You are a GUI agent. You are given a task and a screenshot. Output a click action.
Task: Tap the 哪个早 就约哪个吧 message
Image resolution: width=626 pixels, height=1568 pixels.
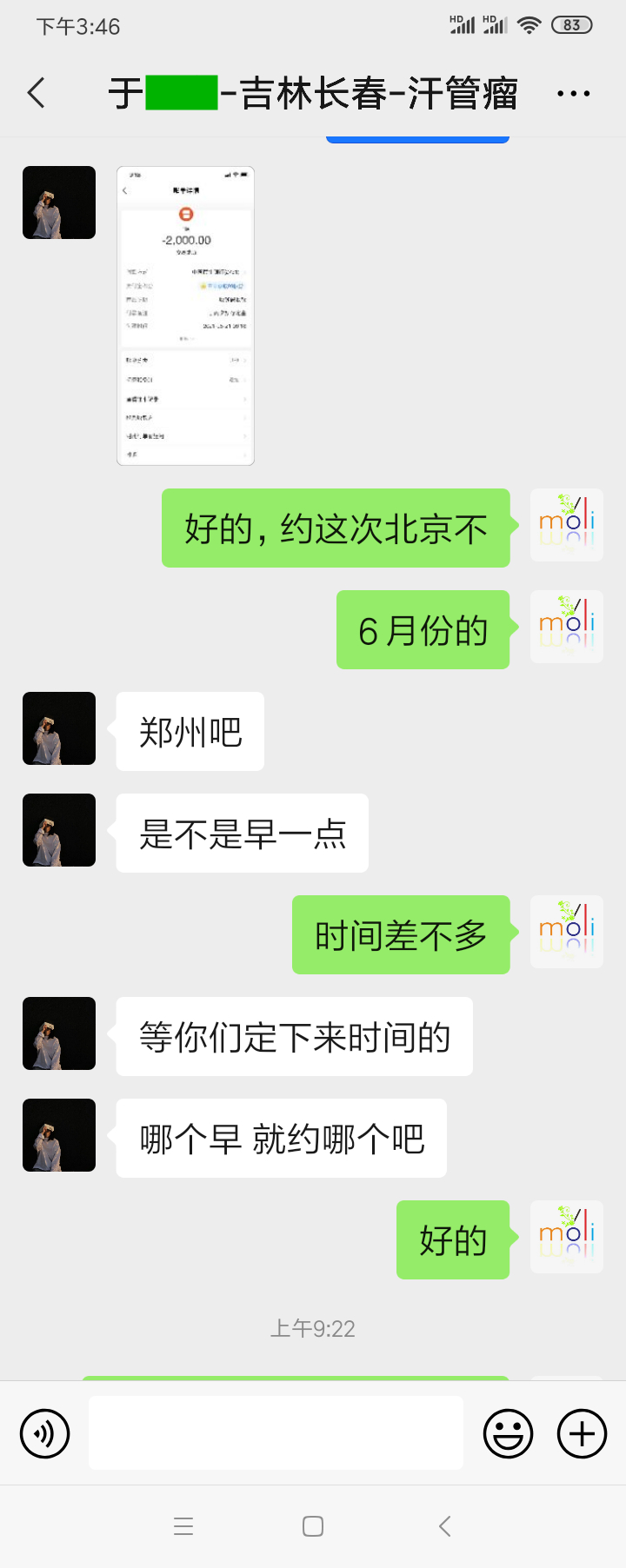click(280, 1138)
